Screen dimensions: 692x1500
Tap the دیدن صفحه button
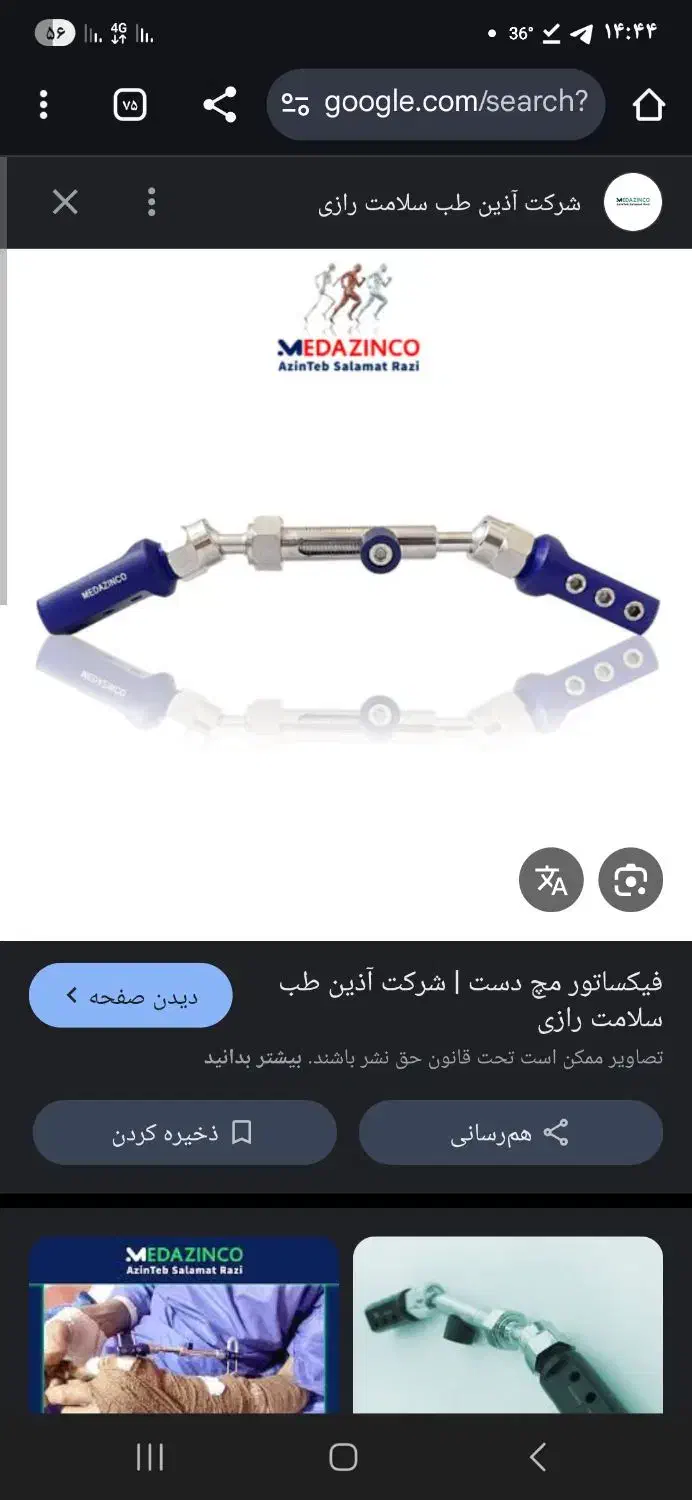point(131,996)
